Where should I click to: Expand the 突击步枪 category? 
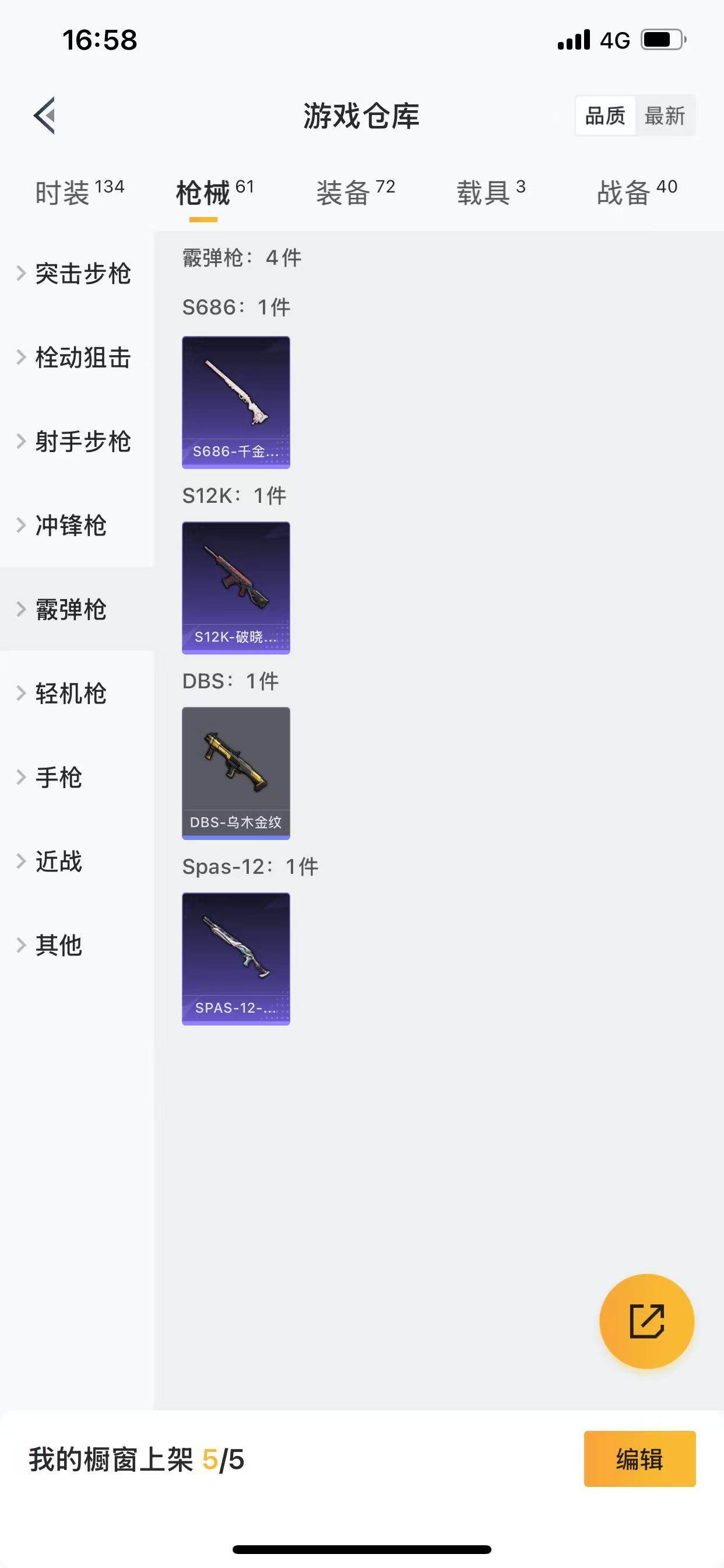(83, 274)
